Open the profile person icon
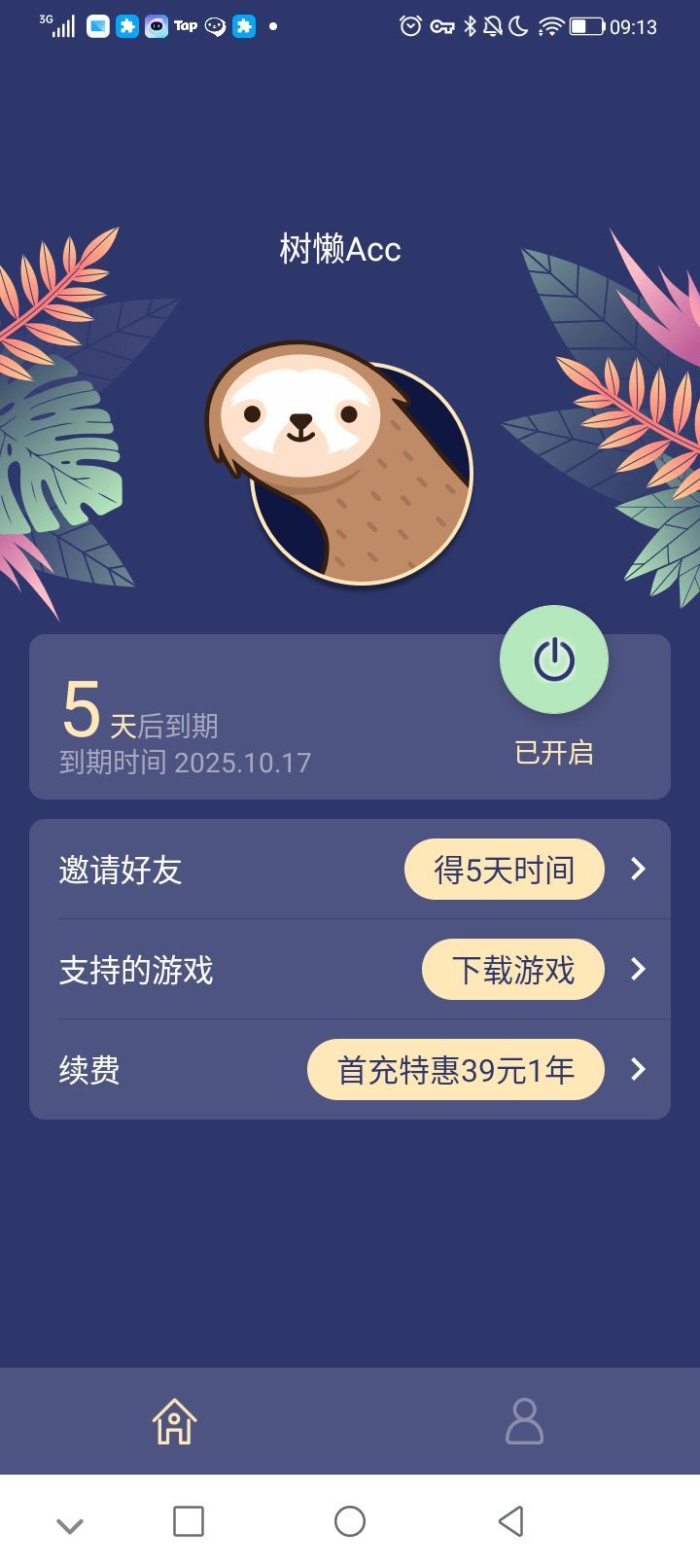Screen dimensions: 700x1568 point(524,1421)
